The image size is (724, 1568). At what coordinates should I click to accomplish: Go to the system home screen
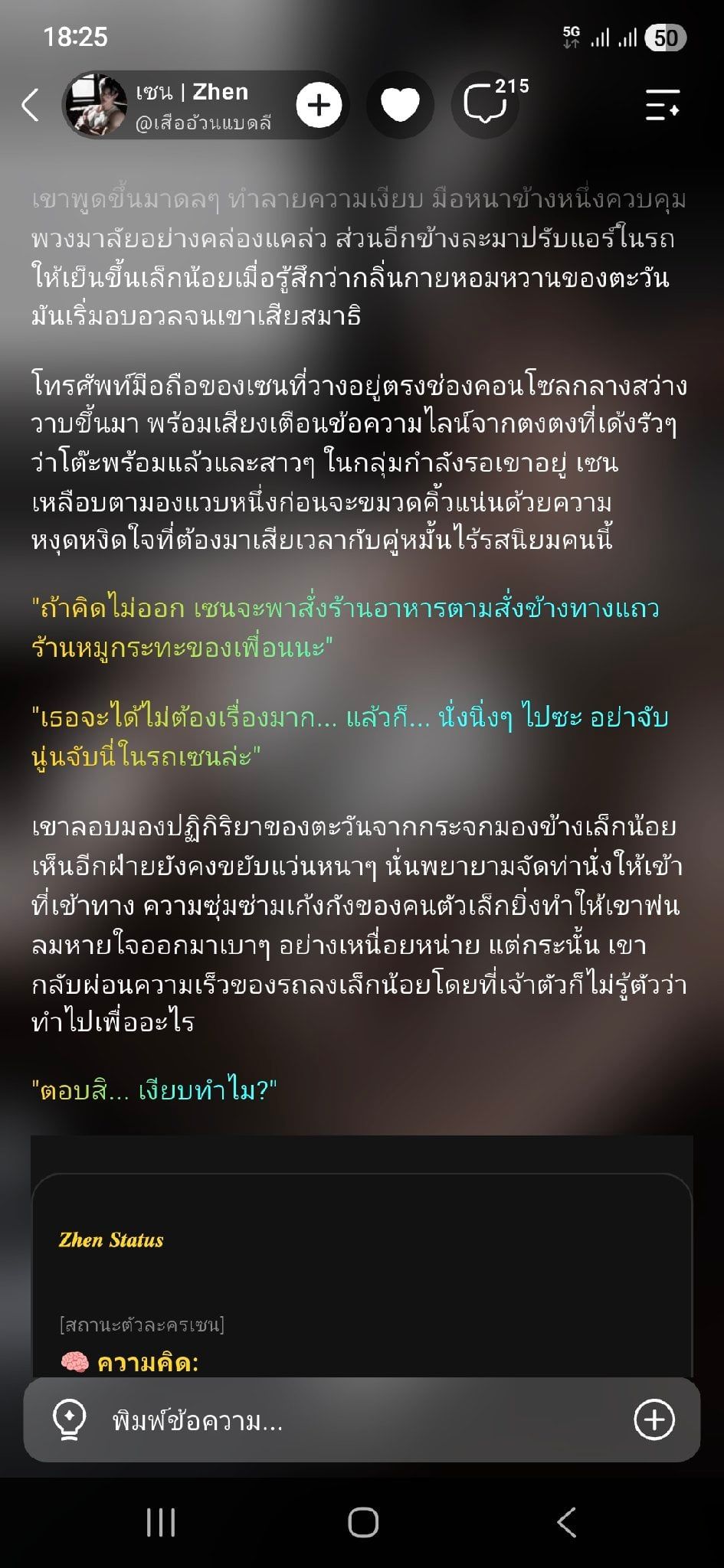(362, 1523)
